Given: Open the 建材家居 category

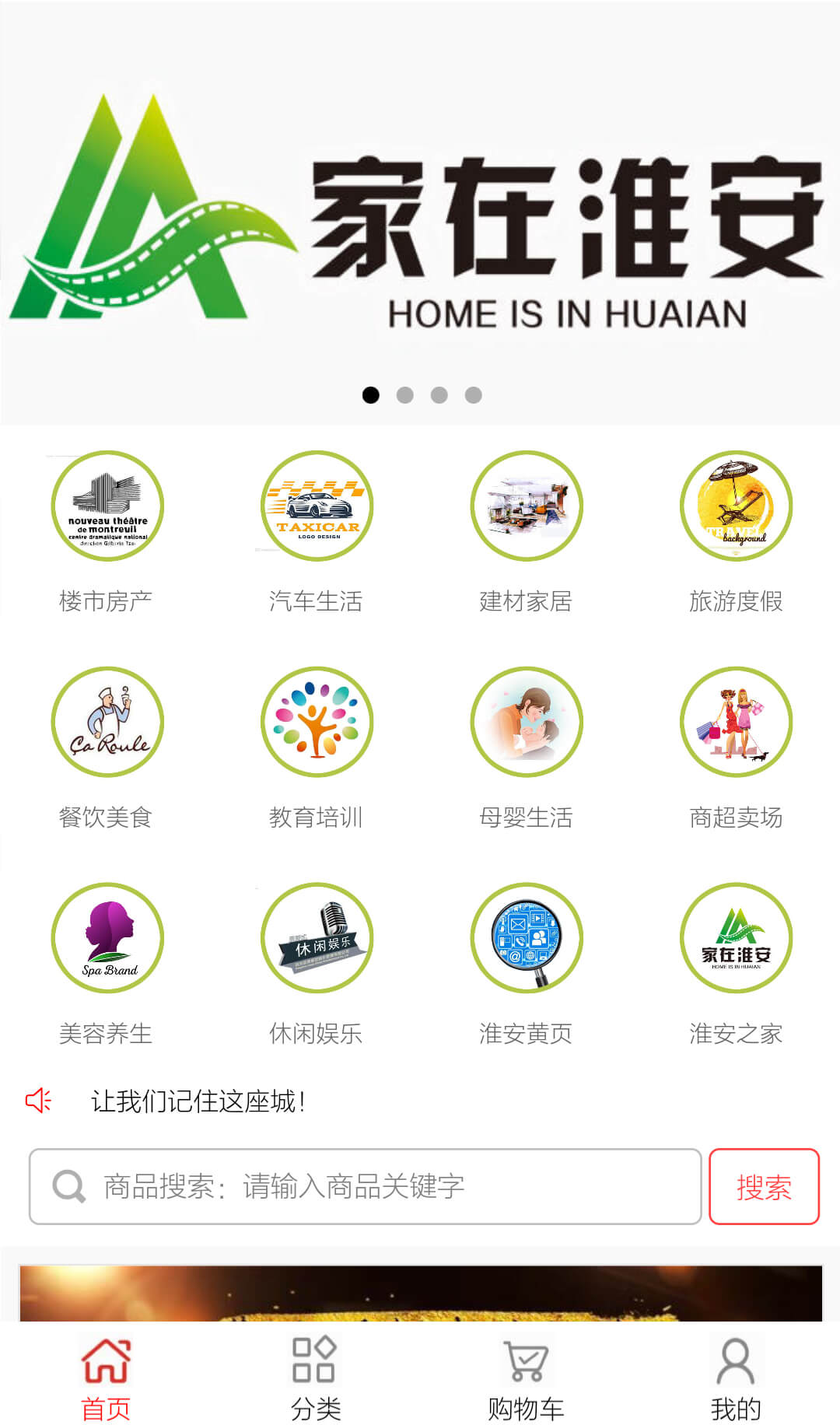Looking at the screenshot, I should tap(527, 506).
